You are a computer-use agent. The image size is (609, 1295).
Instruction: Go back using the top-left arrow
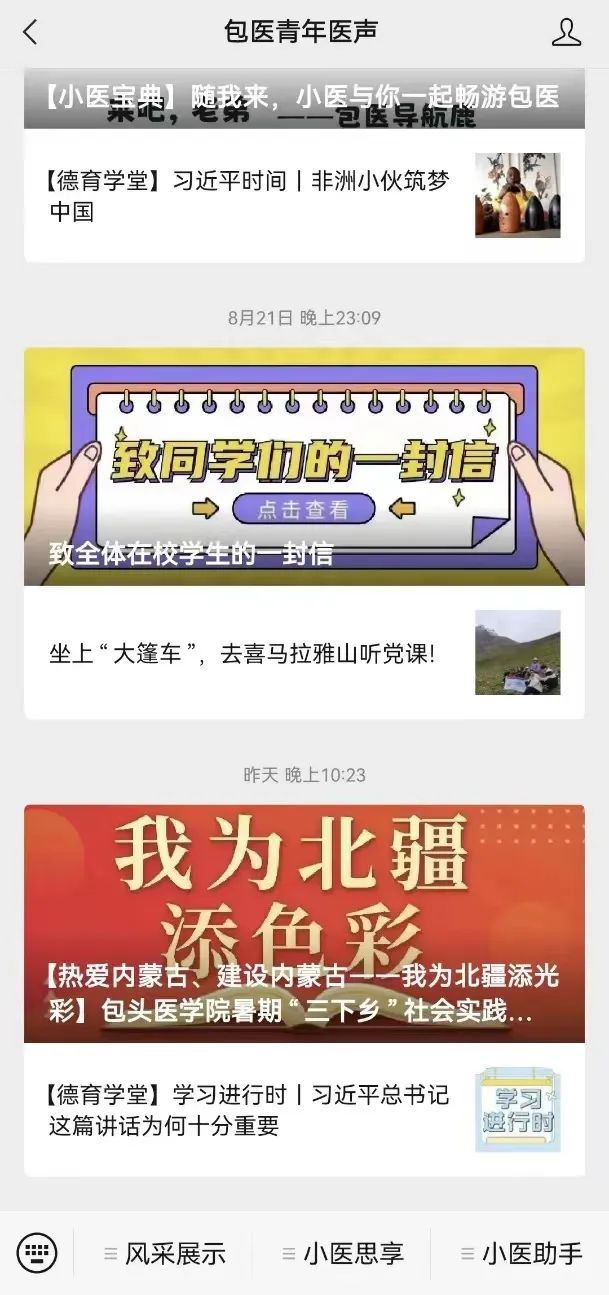[30, 32]
